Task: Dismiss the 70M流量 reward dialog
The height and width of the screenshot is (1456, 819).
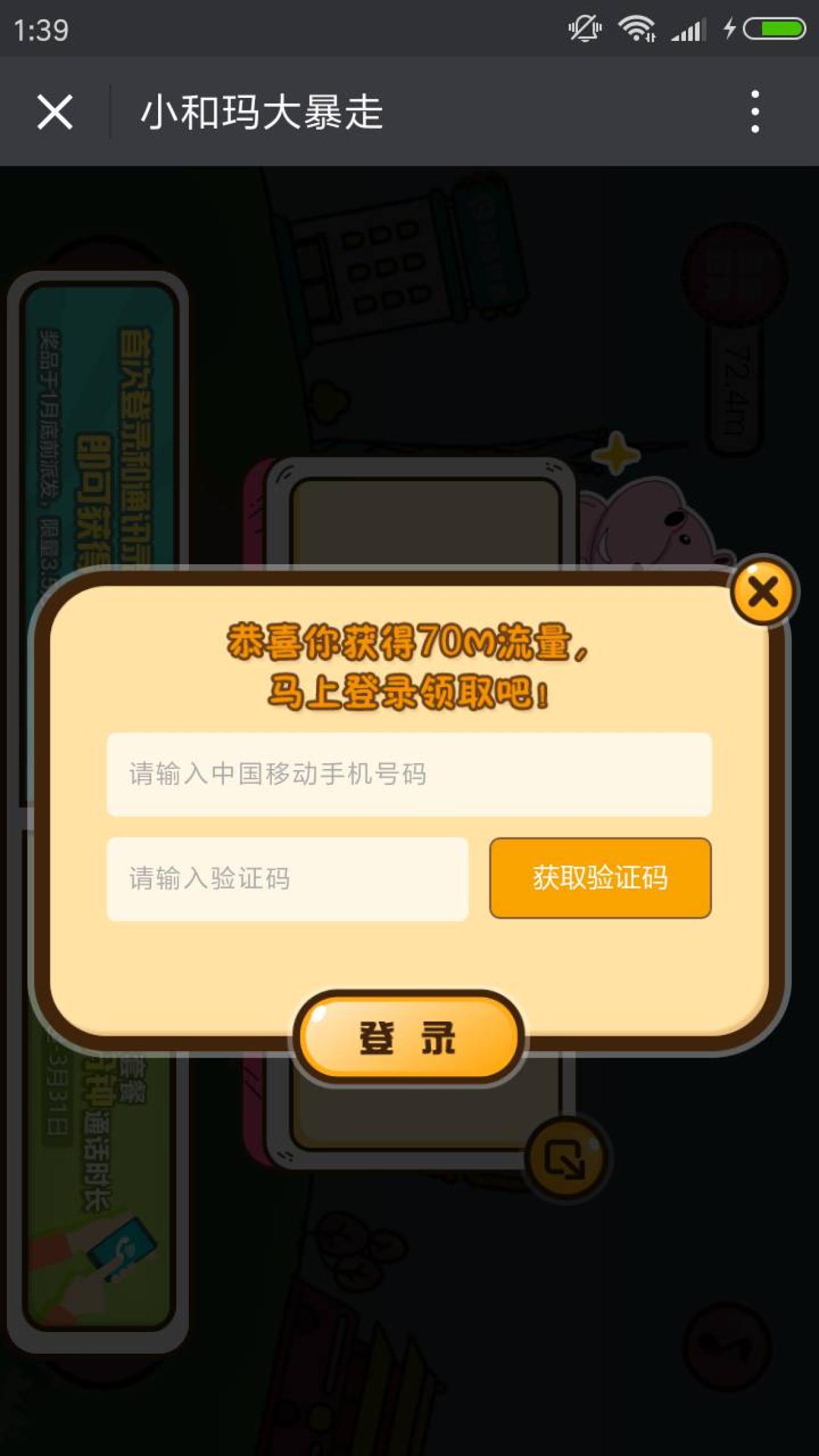Action: pyautogui.click(x=763, y=591)
